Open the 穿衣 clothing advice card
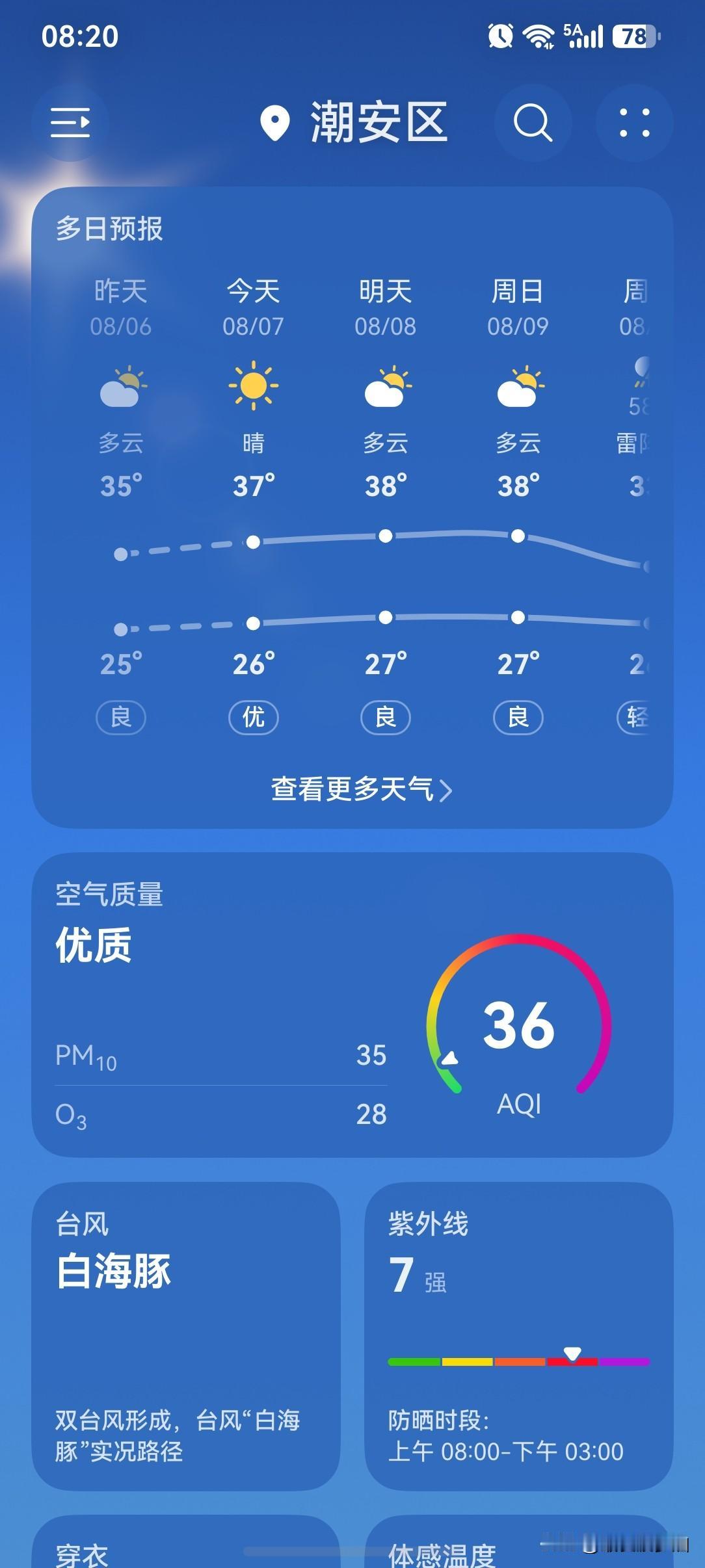 click(x=186, y=1542)
